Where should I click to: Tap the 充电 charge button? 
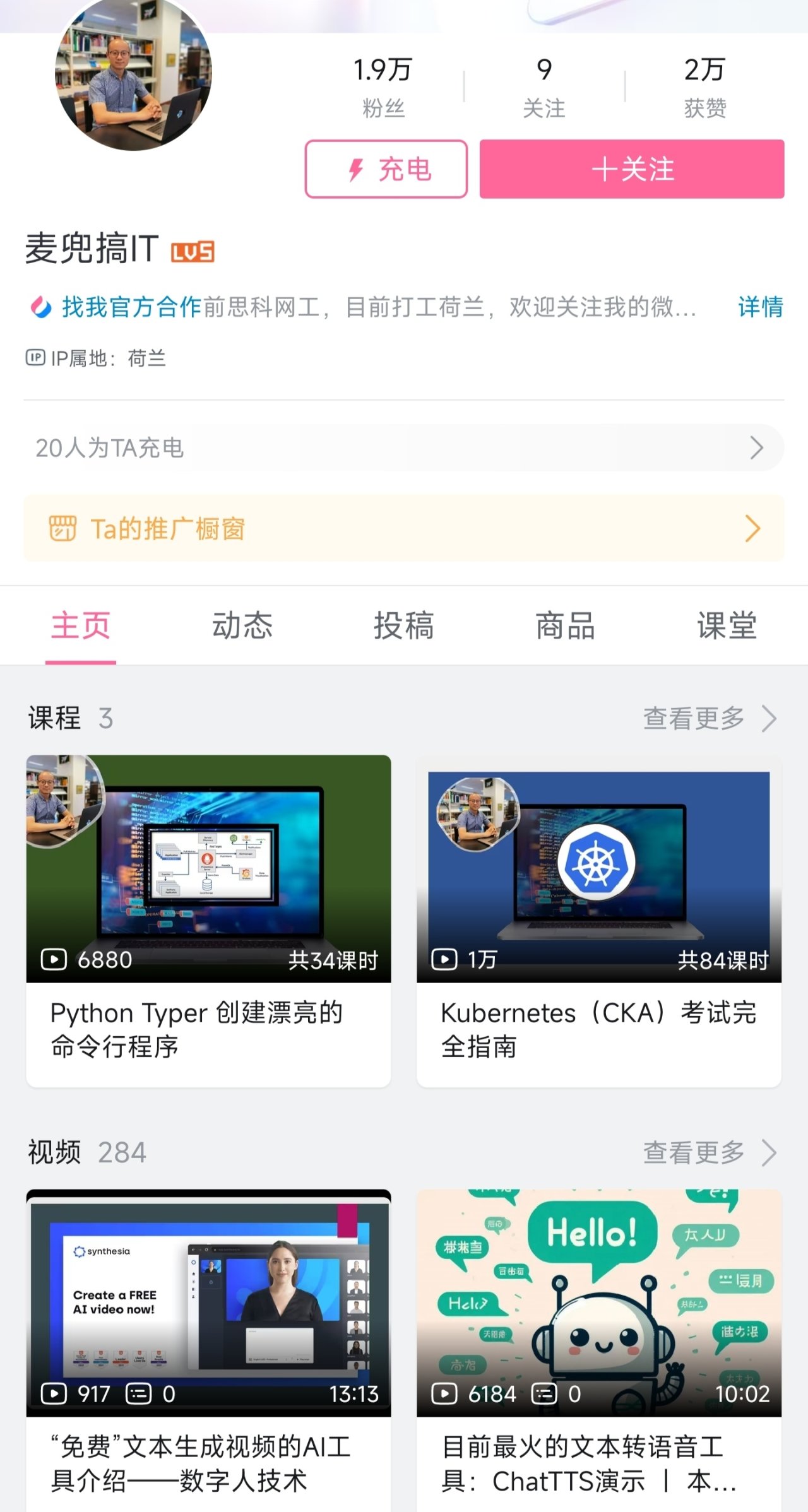click(386, 169)
